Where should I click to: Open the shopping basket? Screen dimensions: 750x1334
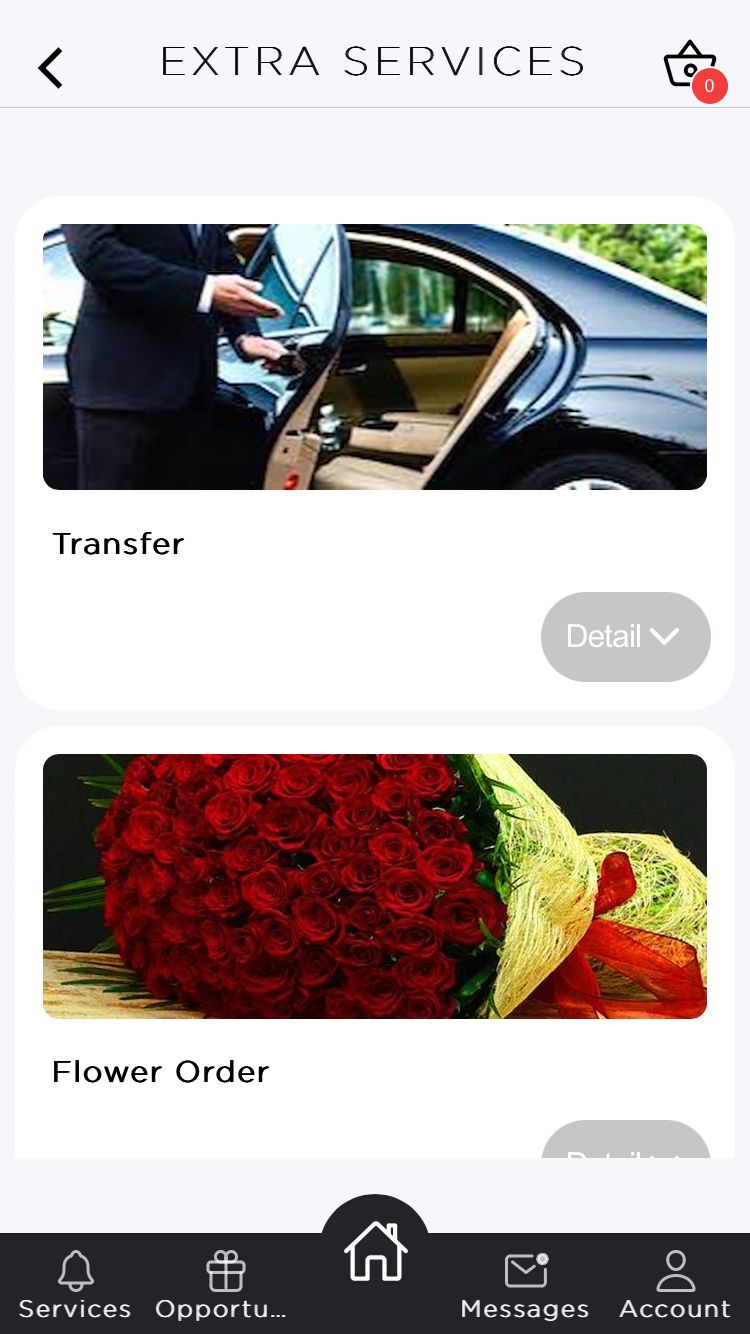690,66
